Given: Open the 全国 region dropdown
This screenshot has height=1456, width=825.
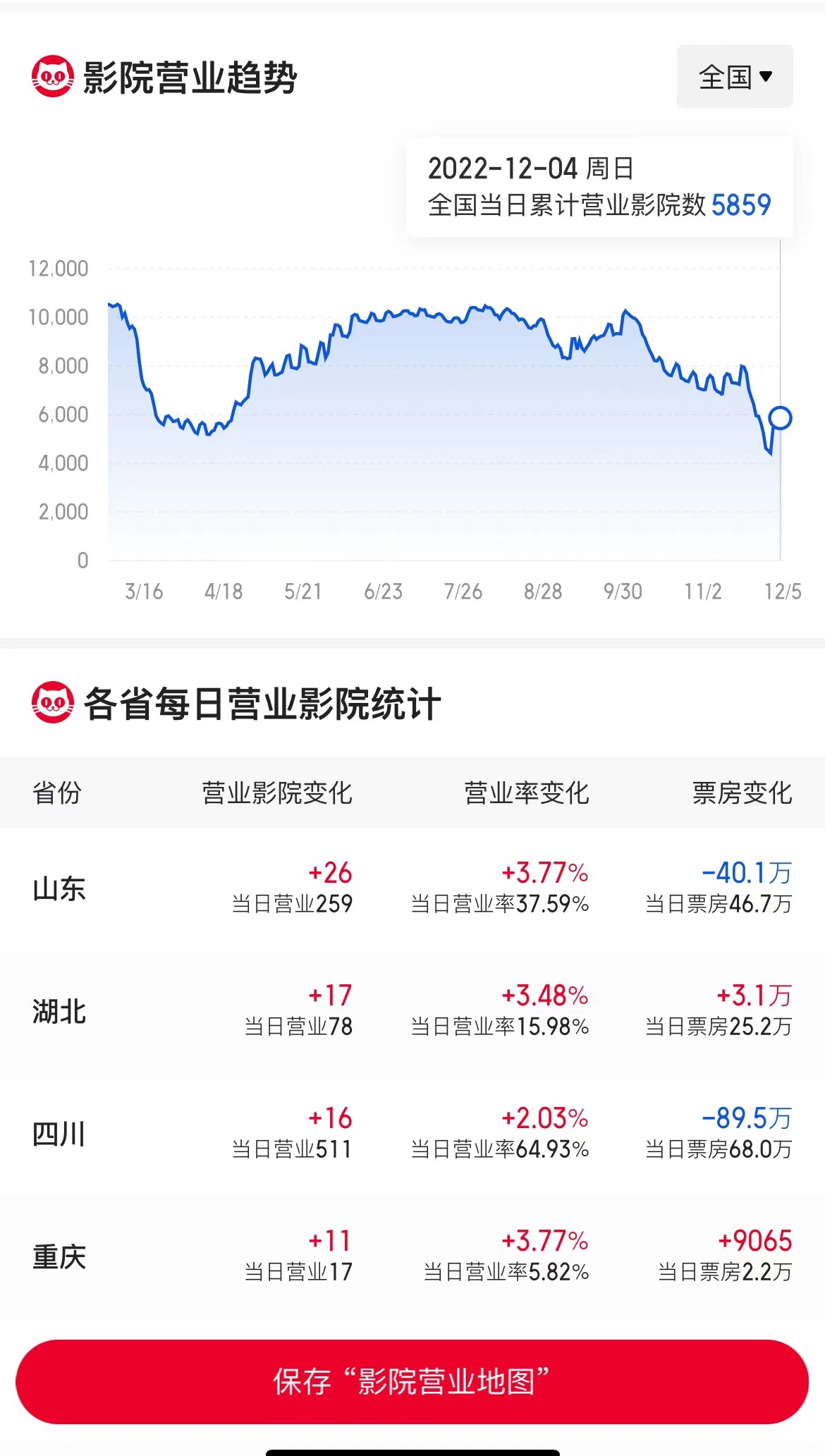Looking at the screenshot, I should 735,77.
